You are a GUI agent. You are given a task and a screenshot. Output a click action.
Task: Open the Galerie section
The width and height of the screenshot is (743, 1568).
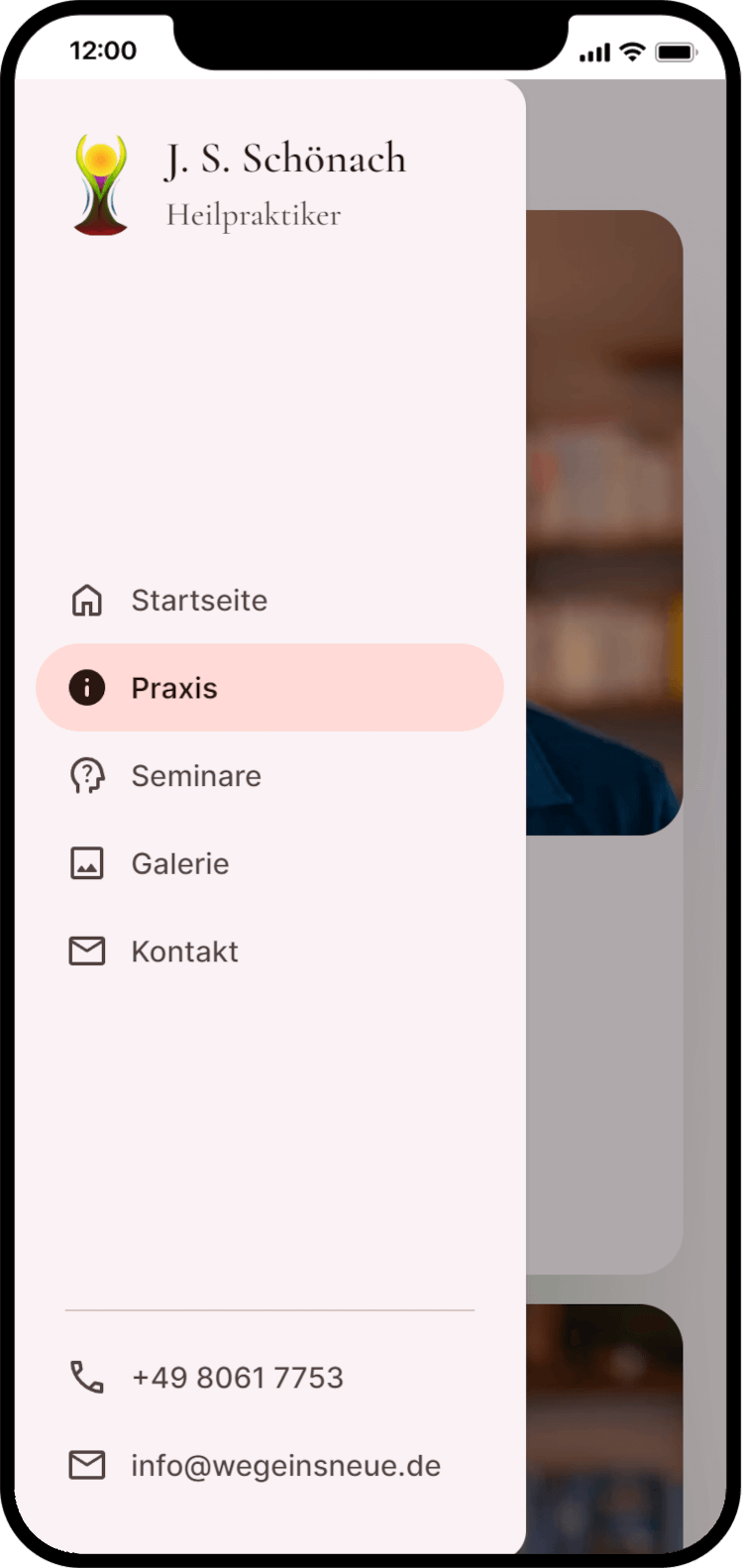point(180,864)
